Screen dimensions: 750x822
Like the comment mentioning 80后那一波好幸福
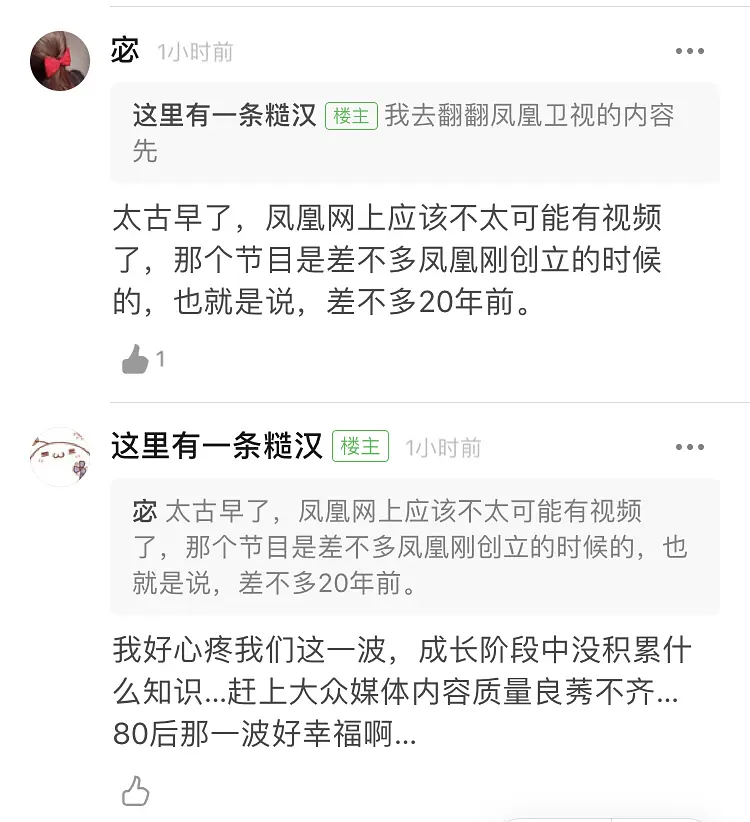(136, 792)
